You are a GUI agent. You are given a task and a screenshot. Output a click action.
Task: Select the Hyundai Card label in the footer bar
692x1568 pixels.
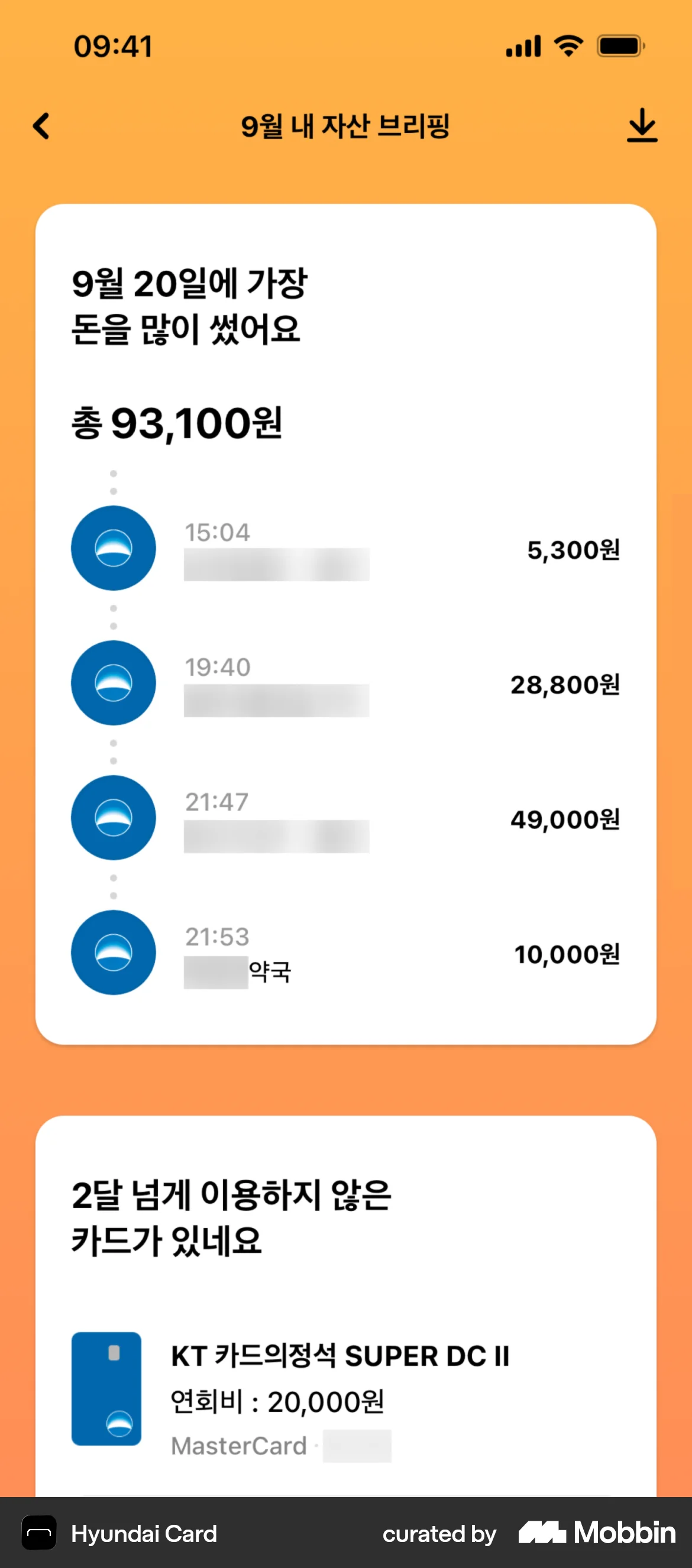click(144, 1533)
